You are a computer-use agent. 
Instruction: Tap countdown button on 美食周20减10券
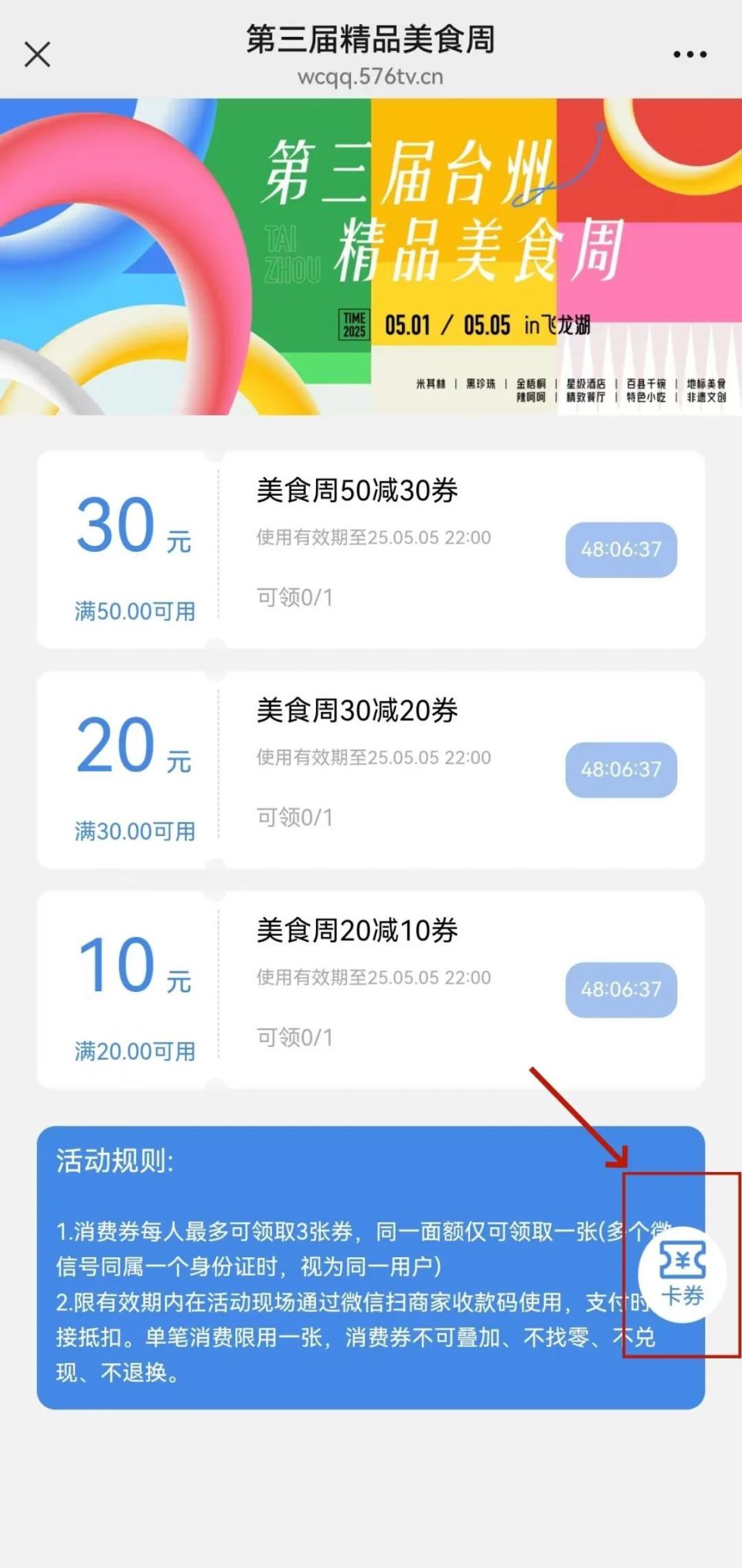point(621,990)
